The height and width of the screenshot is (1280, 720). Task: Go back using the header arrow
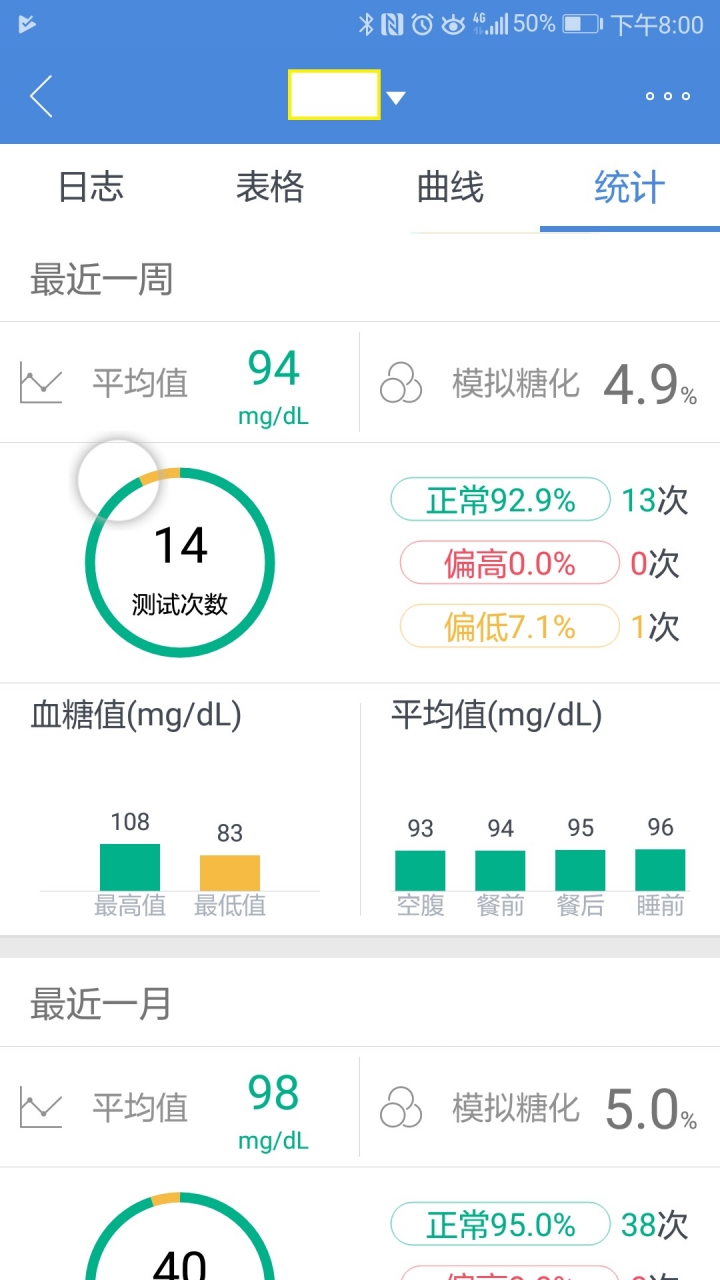[x=41, y=96]
